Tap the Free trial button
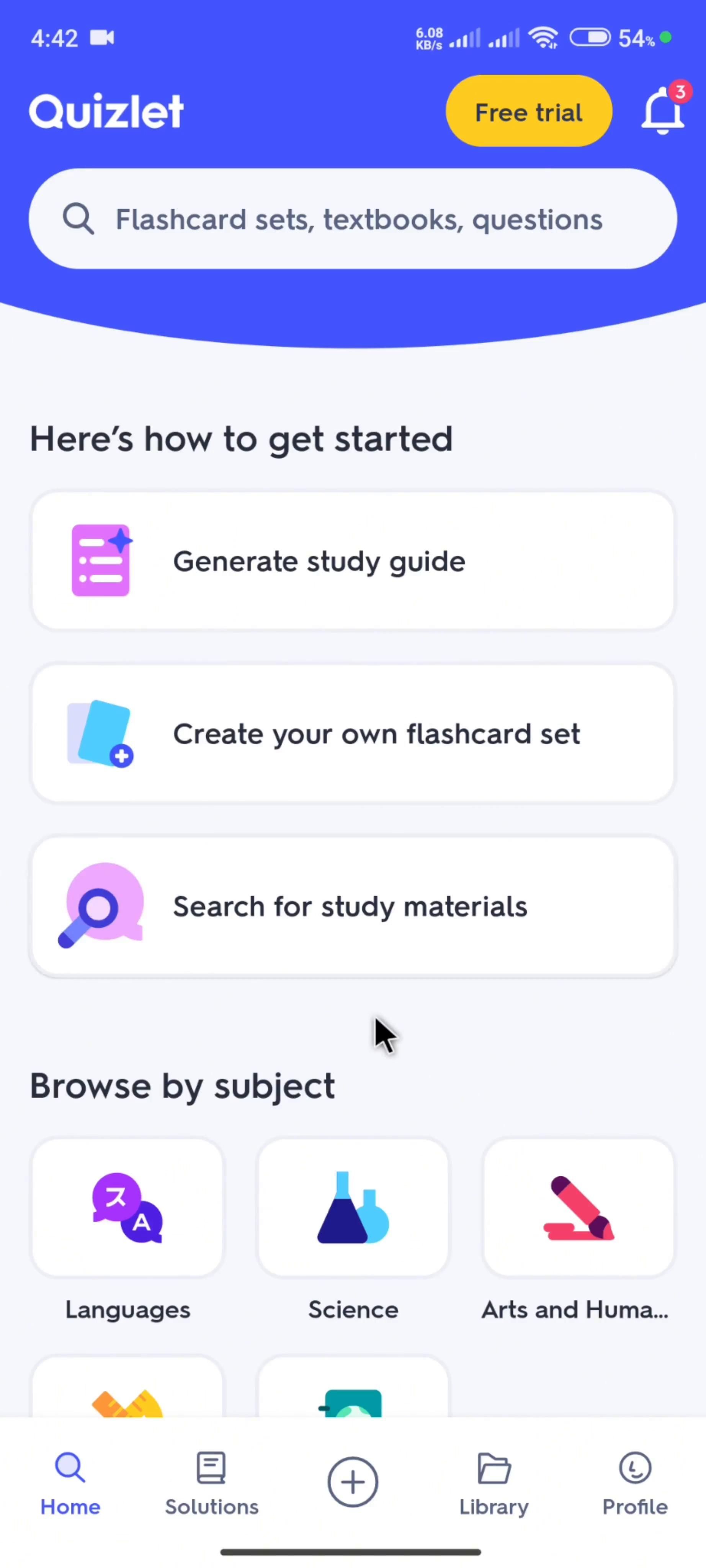The width and height of the screenshot is (706, 1568). (x=528, y=111)
